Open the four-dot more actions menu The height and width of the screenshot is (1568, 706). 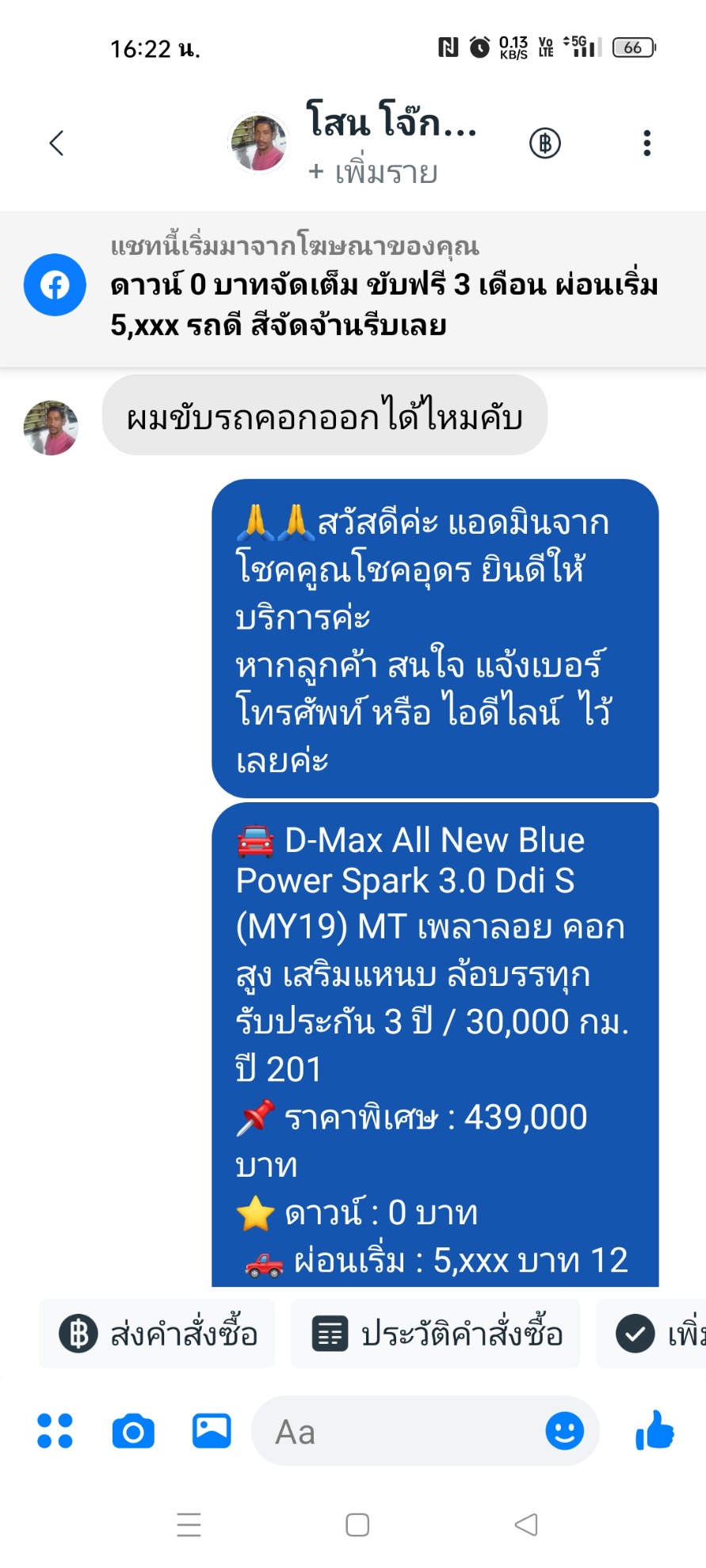coord(55,1431)
